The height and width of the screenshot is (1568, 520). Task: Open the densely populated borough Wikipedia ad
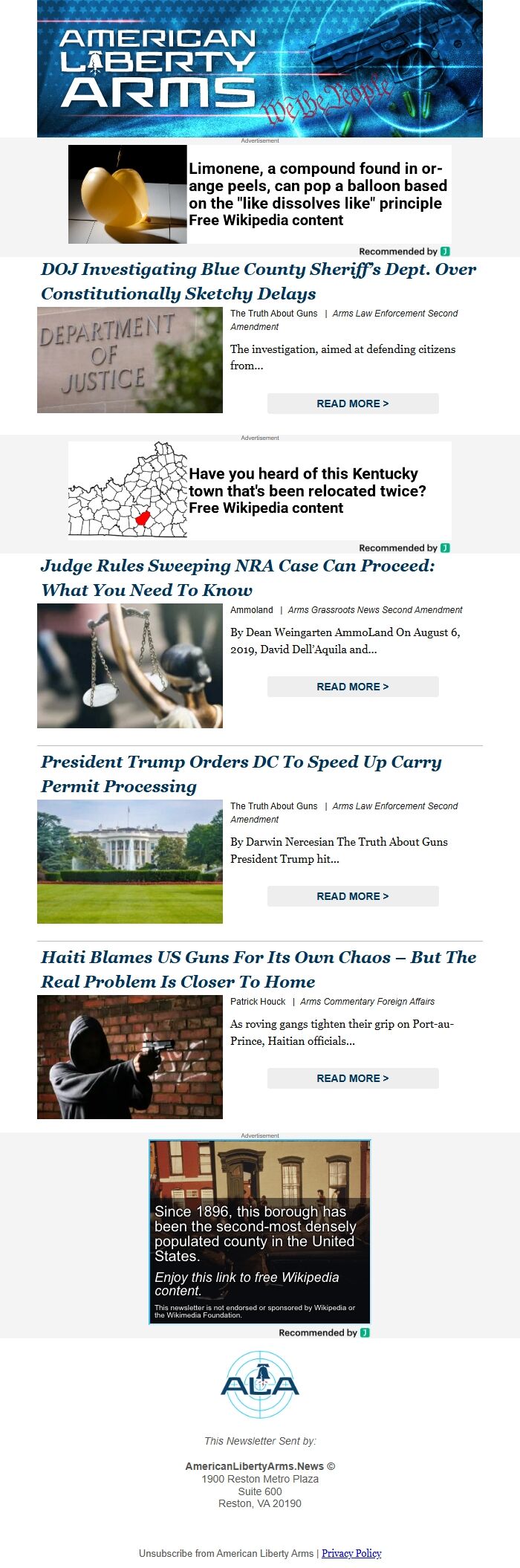[x=259, y=1231]
